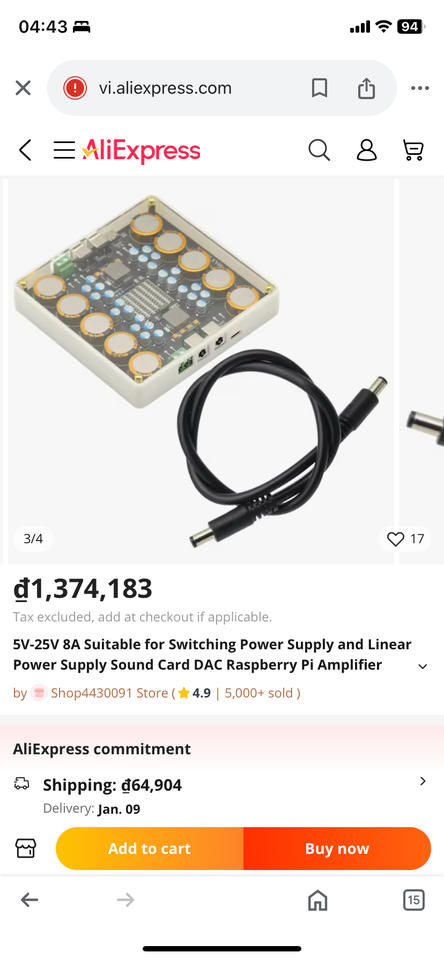Open the account profile icon

tap(366, 150)
